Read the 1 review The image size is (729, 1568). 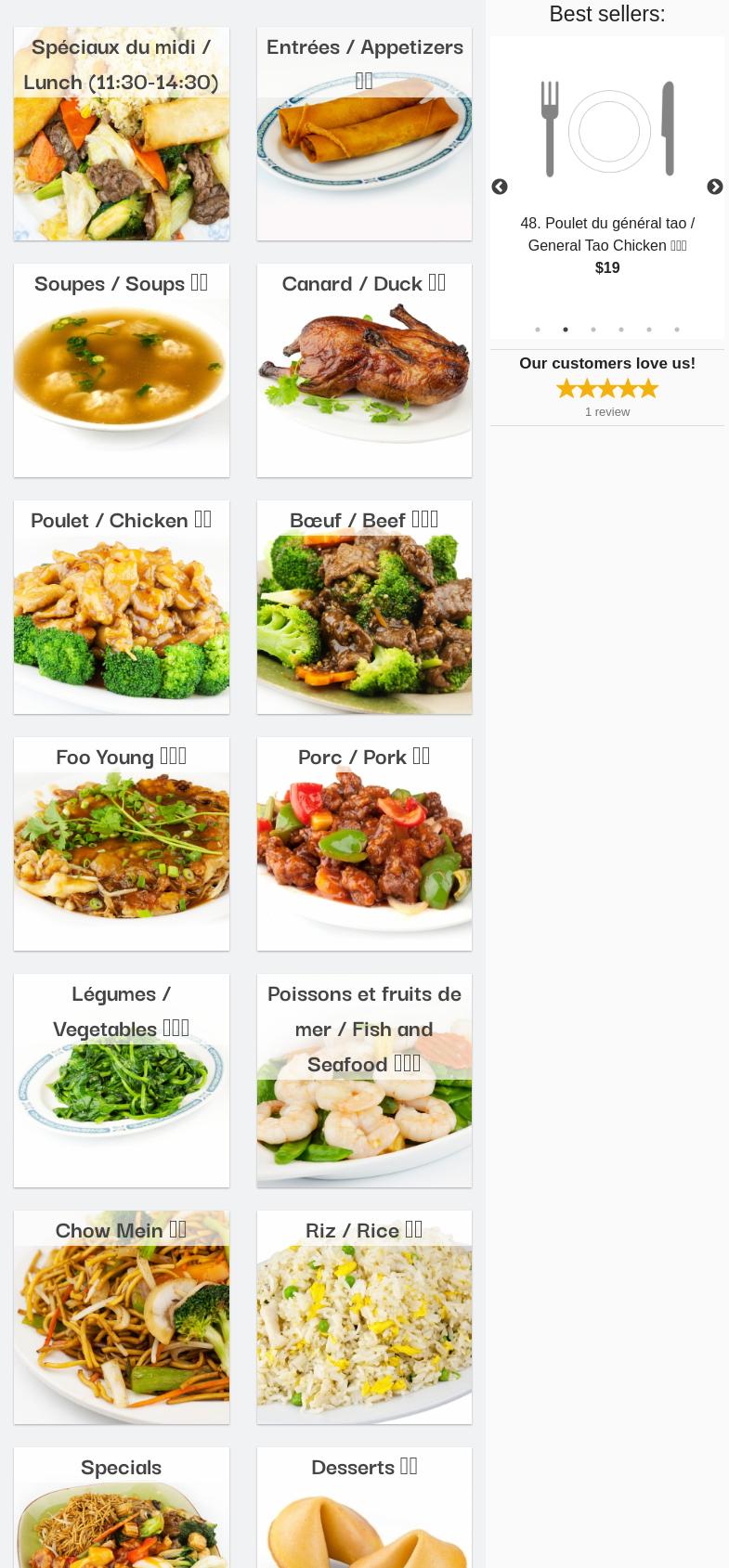[607, 411]
